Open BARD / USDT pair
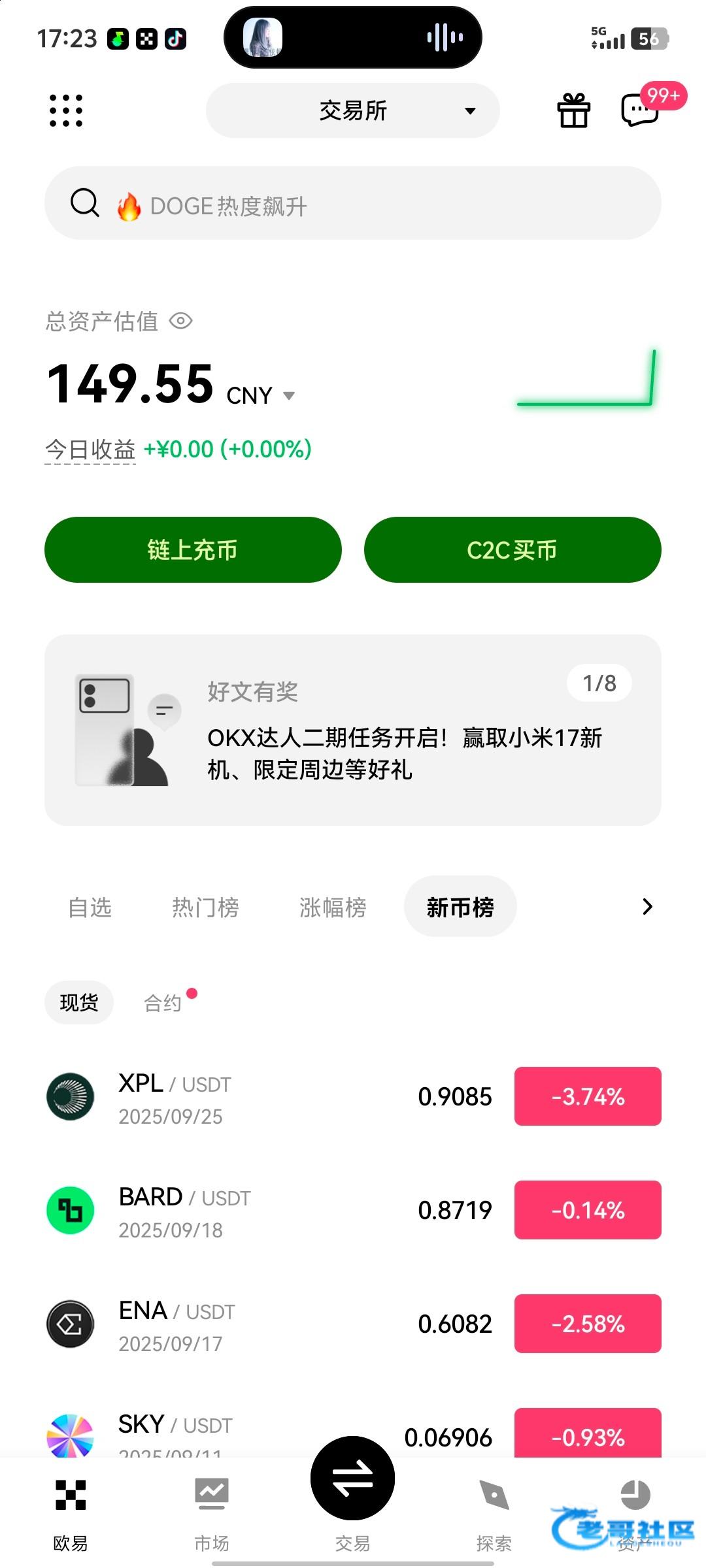Image resolution: width=706 pixels, height=1568 pixels. pyautogui.click(x=261, y=1210)
